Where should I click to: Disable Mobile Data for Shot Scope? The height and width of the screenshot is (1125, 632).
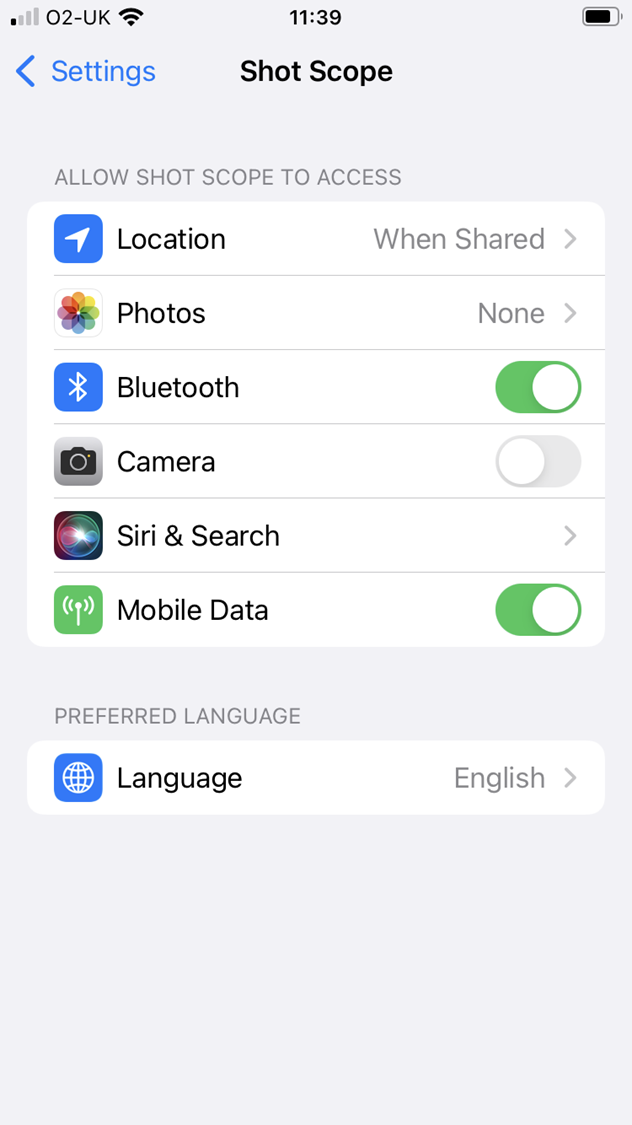pyautogui.click(x=538, y=610)
